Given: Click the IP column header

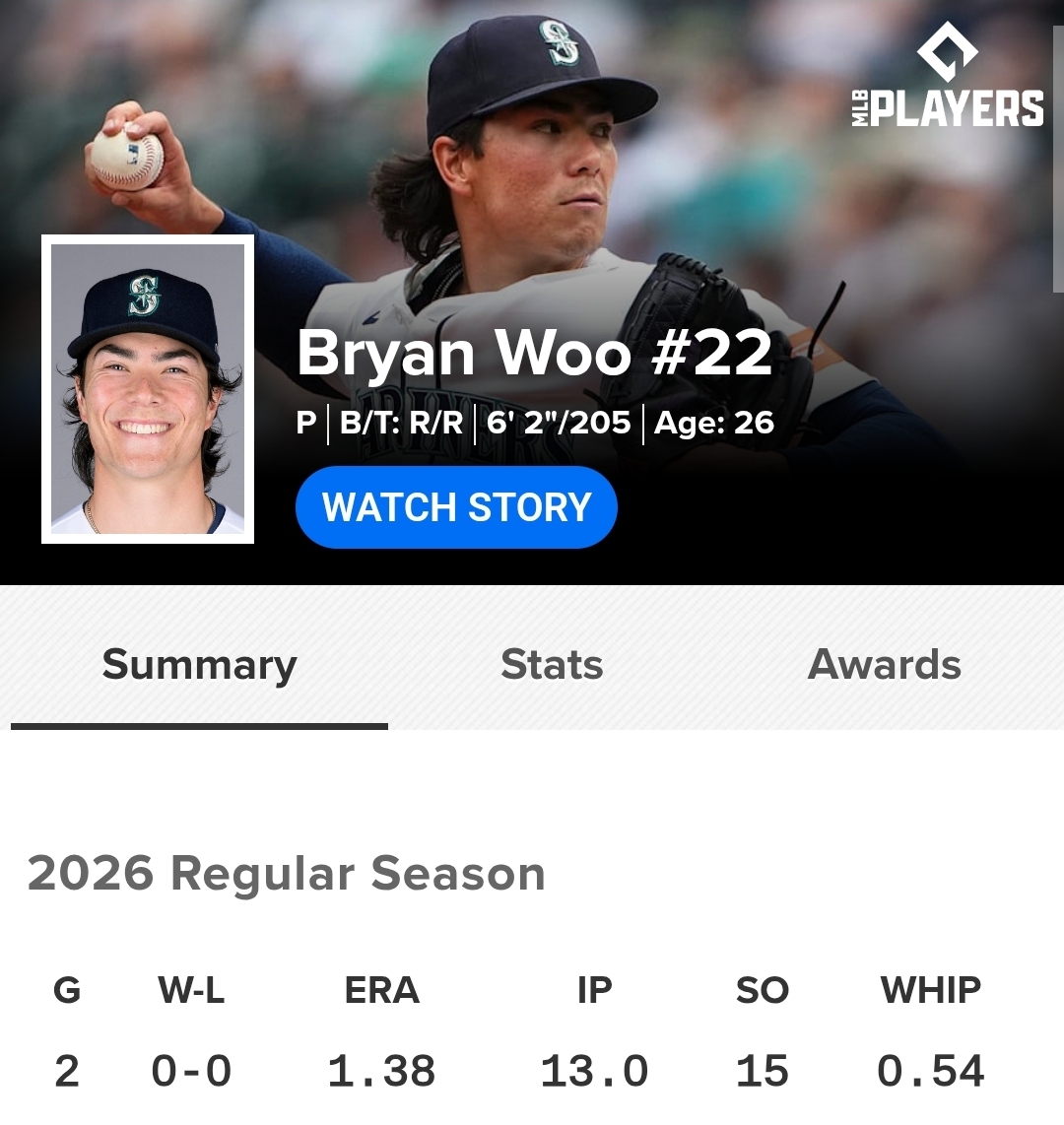Looking at the screenshot, I should tap(592, 990).
